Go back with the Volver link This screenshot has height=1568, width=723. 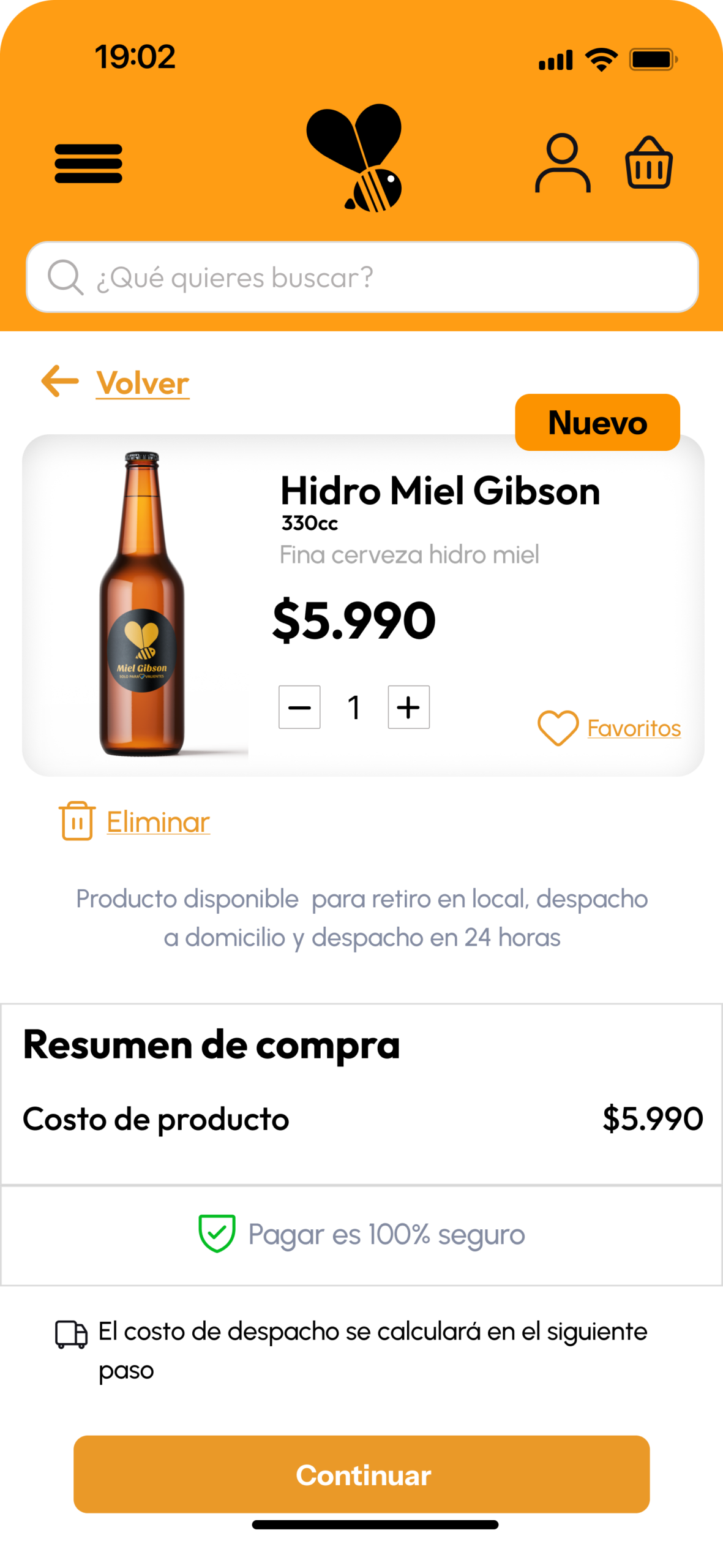(x=141, y=383)
